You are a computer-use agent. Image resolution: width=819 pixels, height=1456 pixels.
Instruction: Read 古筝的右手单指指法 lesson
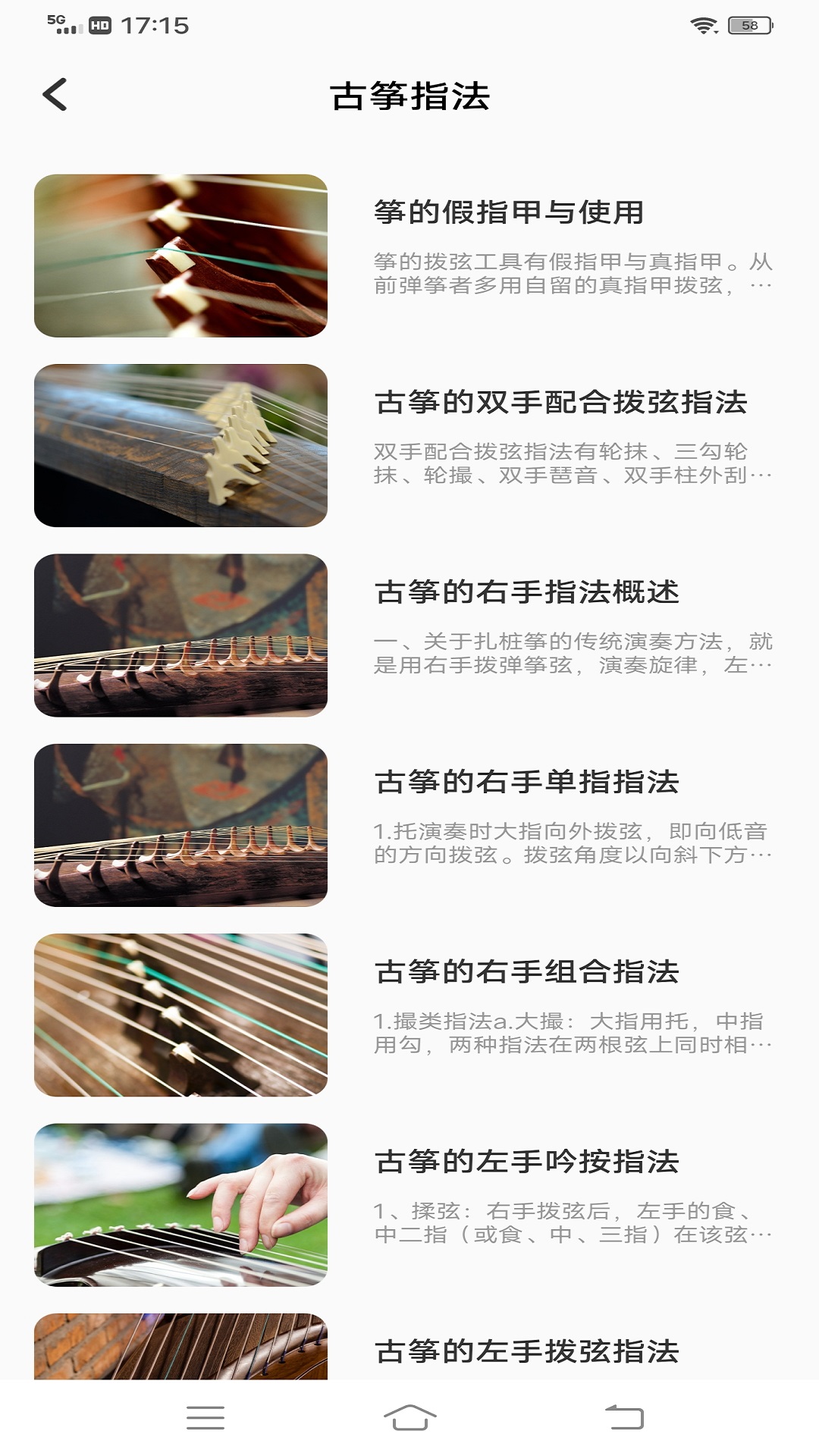tap(527, 782)
